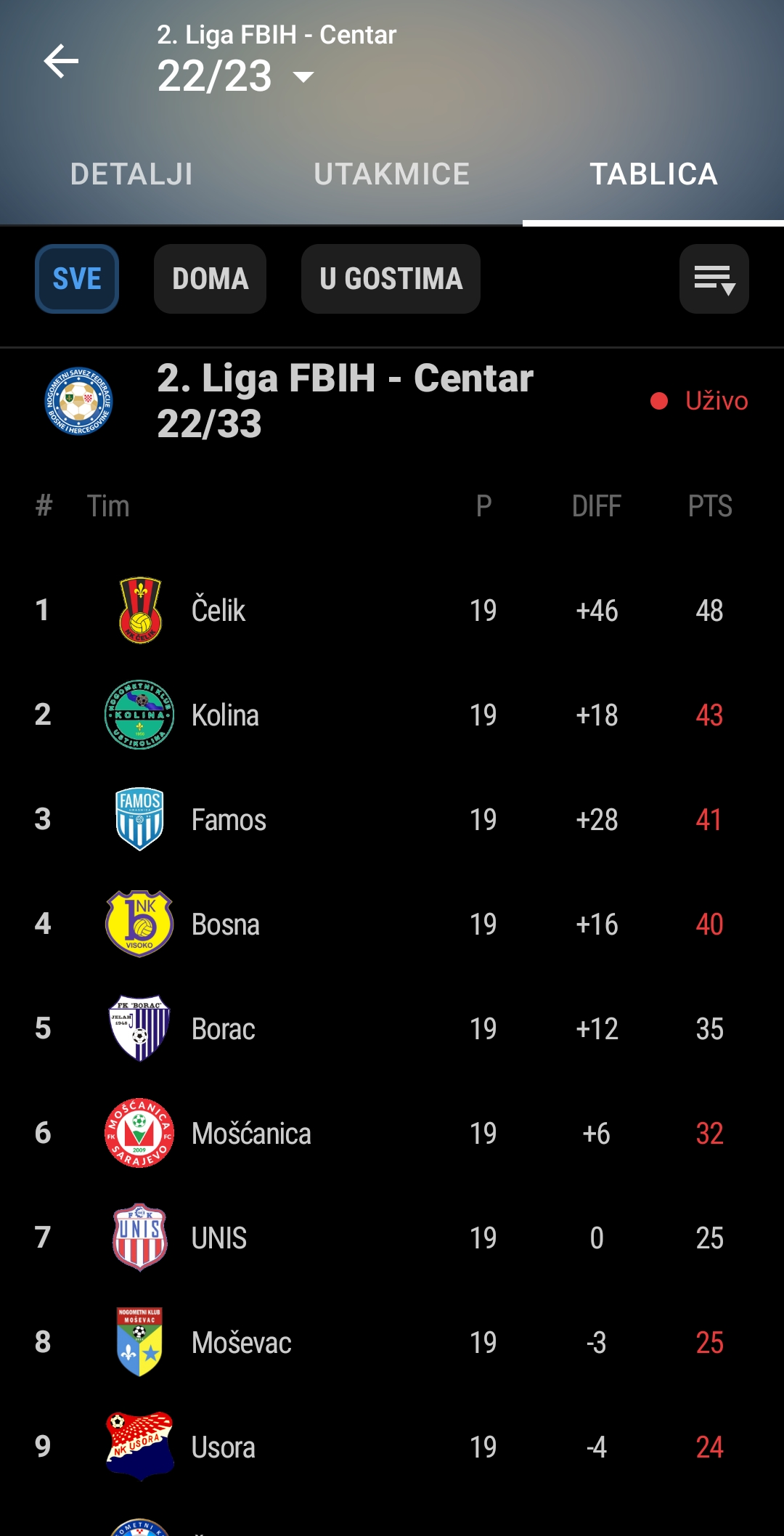Filter table by DOMA matches

click(x=210, y=279)
